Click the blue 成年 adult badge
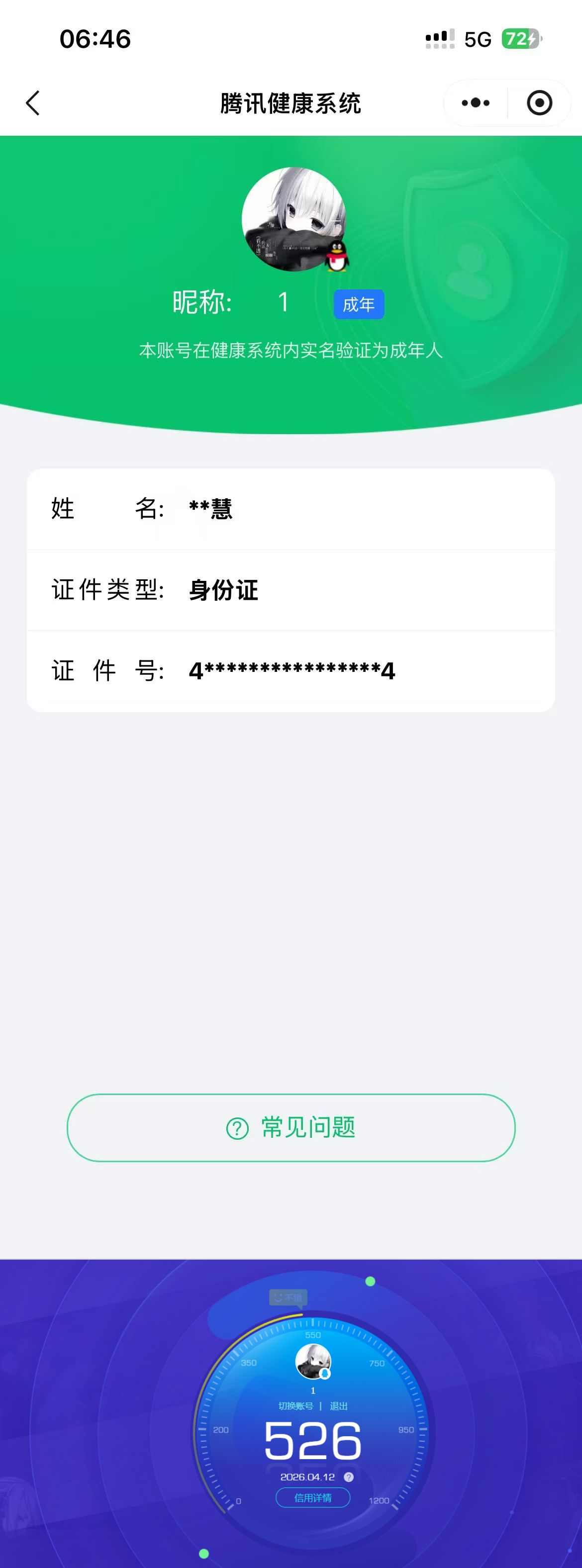Image resolution: width=582 pixels, height=1568 pixels. click(359, 304)
